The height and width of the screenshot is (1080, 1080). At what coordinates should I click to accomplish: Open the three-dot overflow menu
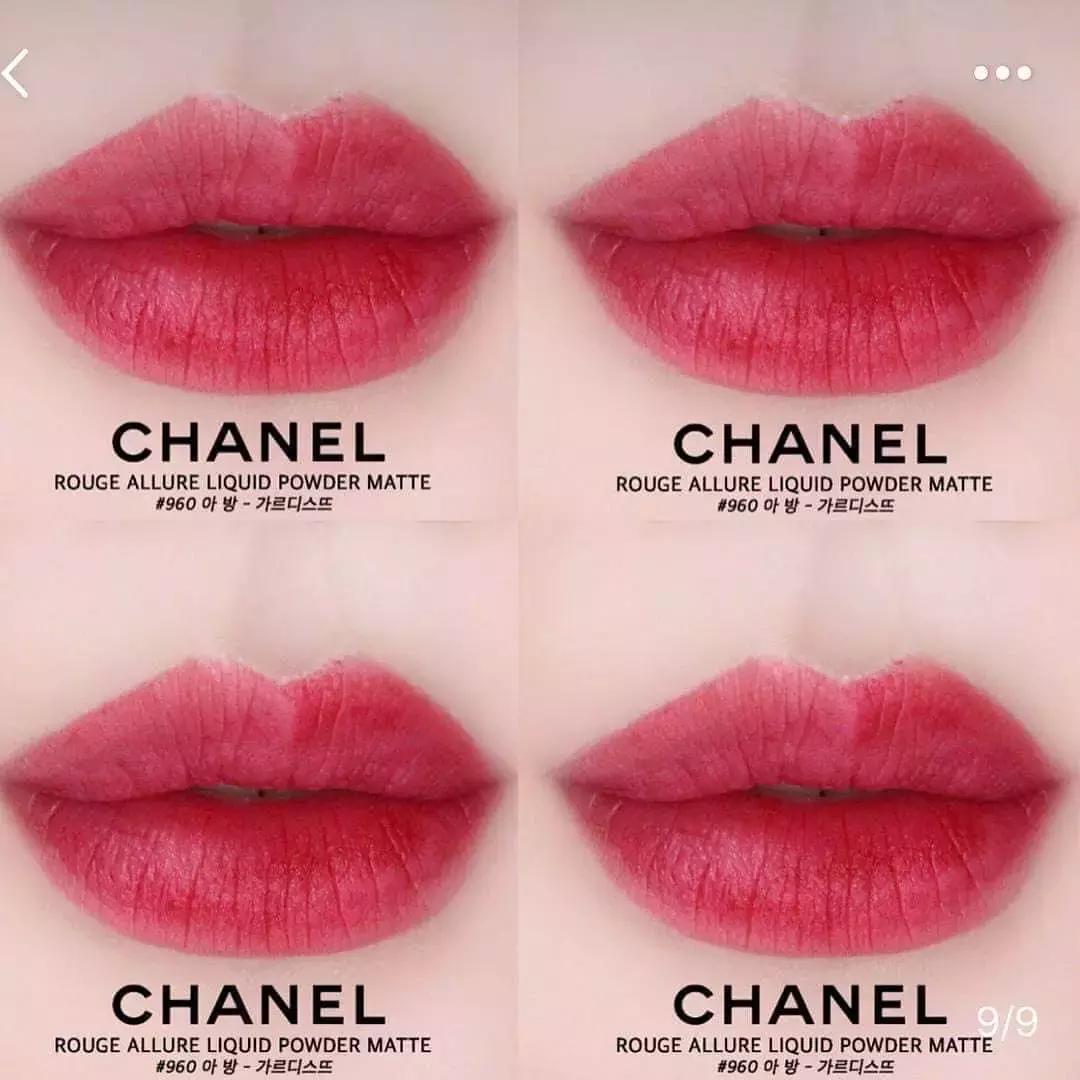(1001, 73)
